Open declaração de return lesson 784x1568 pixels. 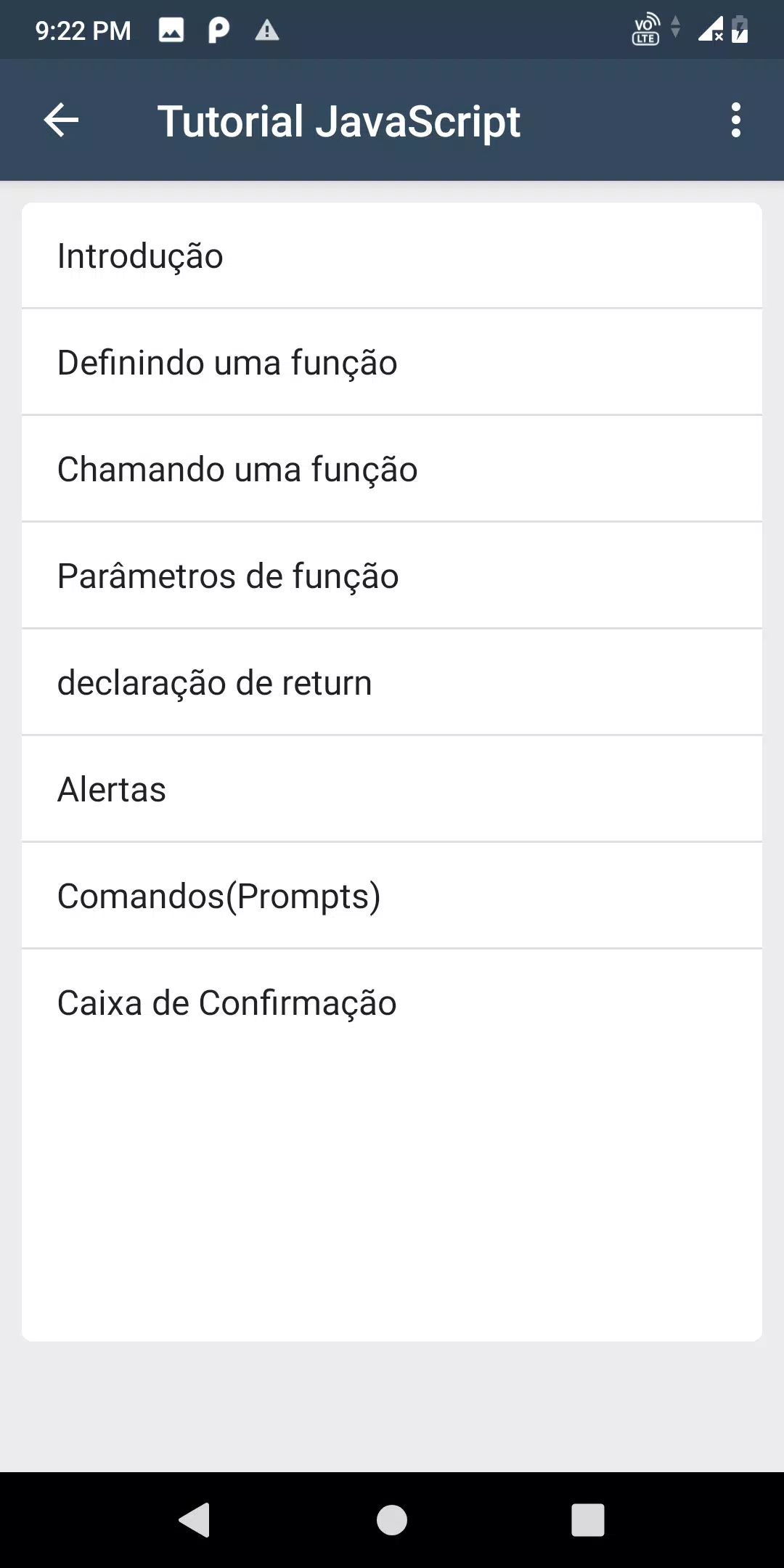coord(392,682)
